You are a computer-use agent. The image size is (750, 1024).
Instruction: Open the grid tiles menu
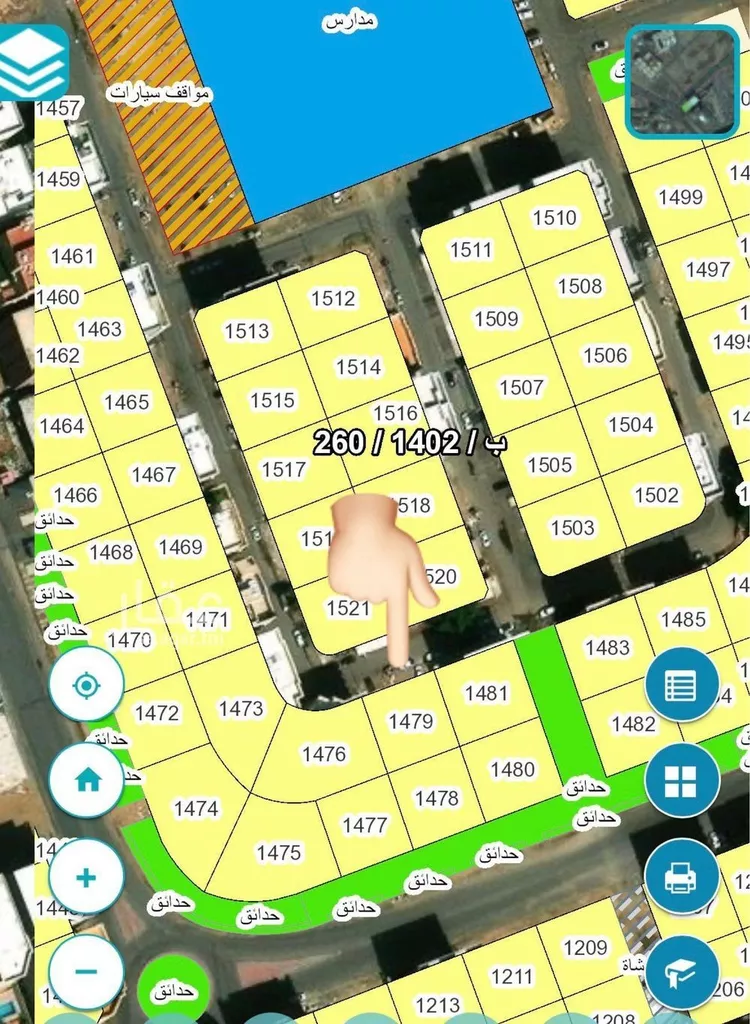pos(682,780)
